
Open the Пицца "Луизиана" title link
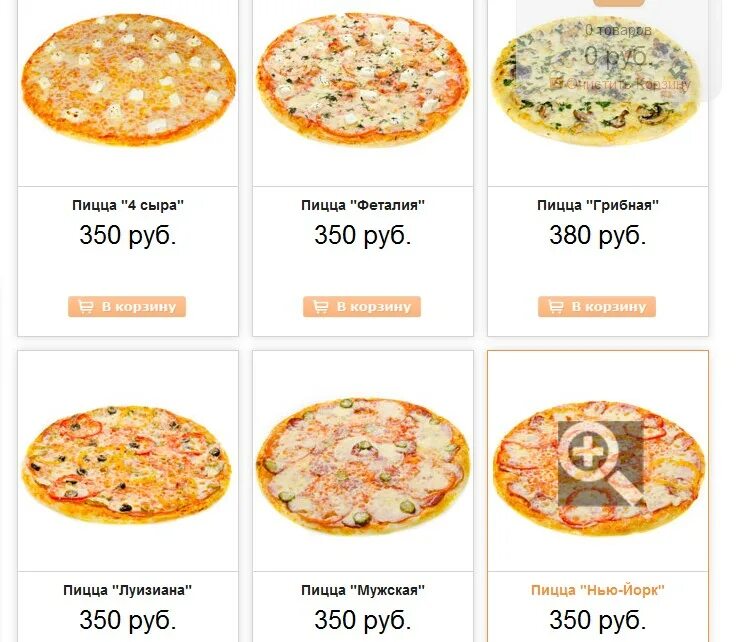click(127, 590)
